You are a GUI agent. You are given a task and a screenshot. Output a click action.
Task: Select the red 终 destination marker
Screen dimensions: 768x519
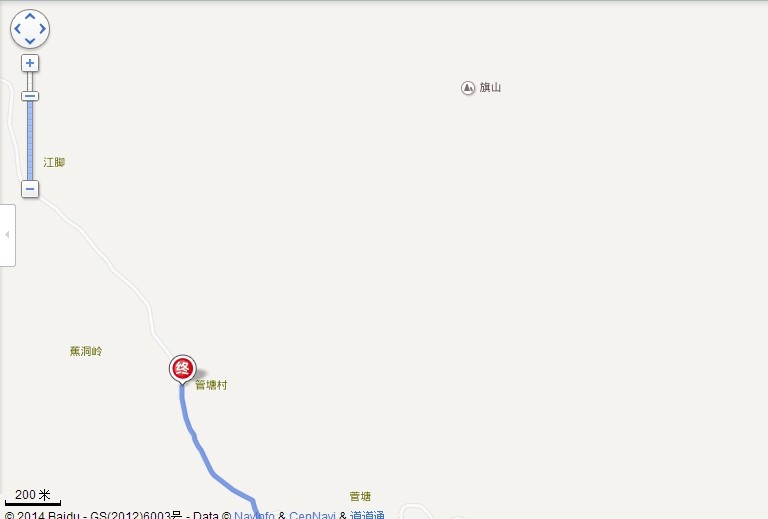(182, 368)
